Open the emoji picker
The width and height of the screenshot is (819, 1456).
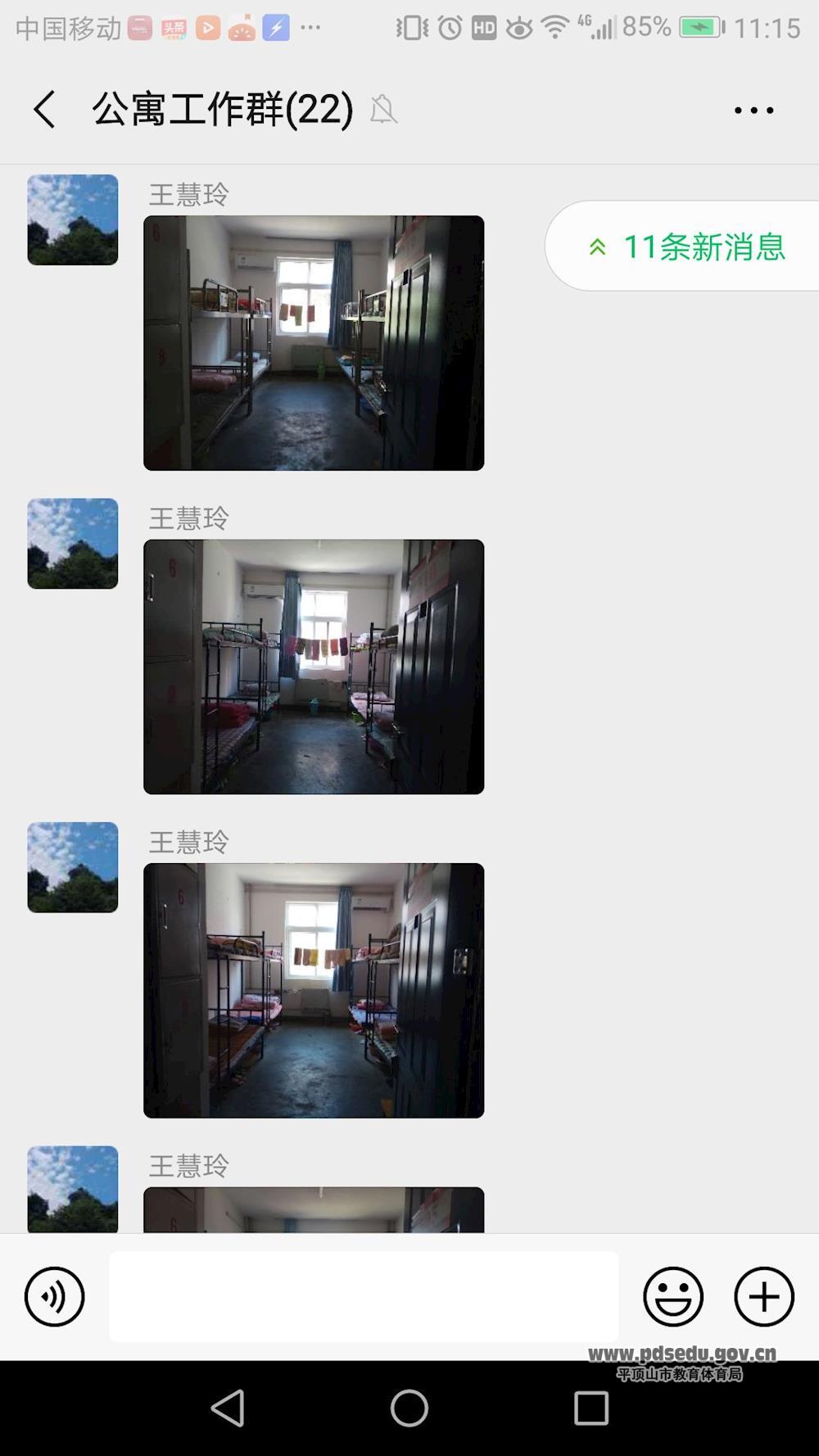pos(673,1296)
